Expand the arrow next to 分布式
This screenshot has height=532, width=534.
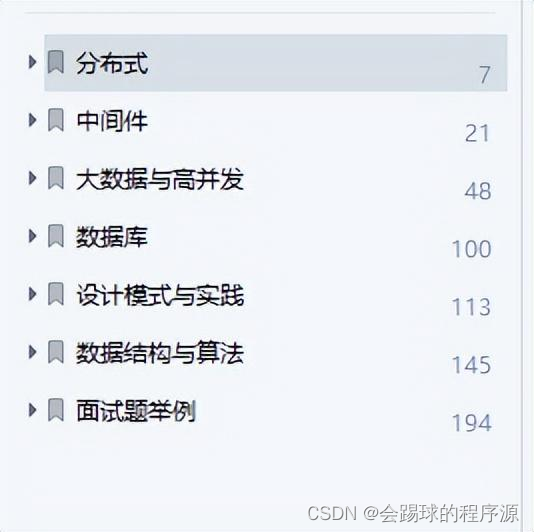click(33, 62)
